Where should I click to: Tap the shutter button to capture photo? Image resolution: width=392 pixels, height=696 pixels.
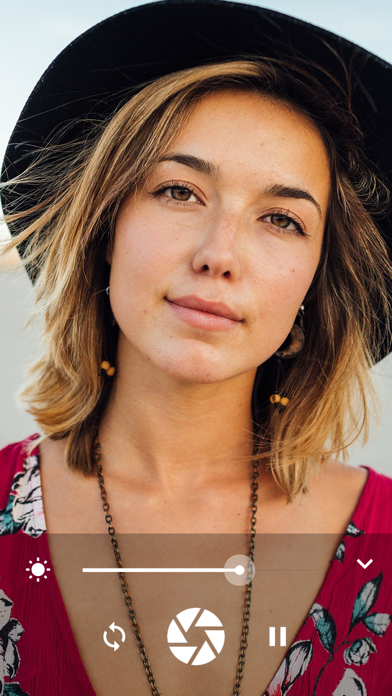click(x=196, y=636)
